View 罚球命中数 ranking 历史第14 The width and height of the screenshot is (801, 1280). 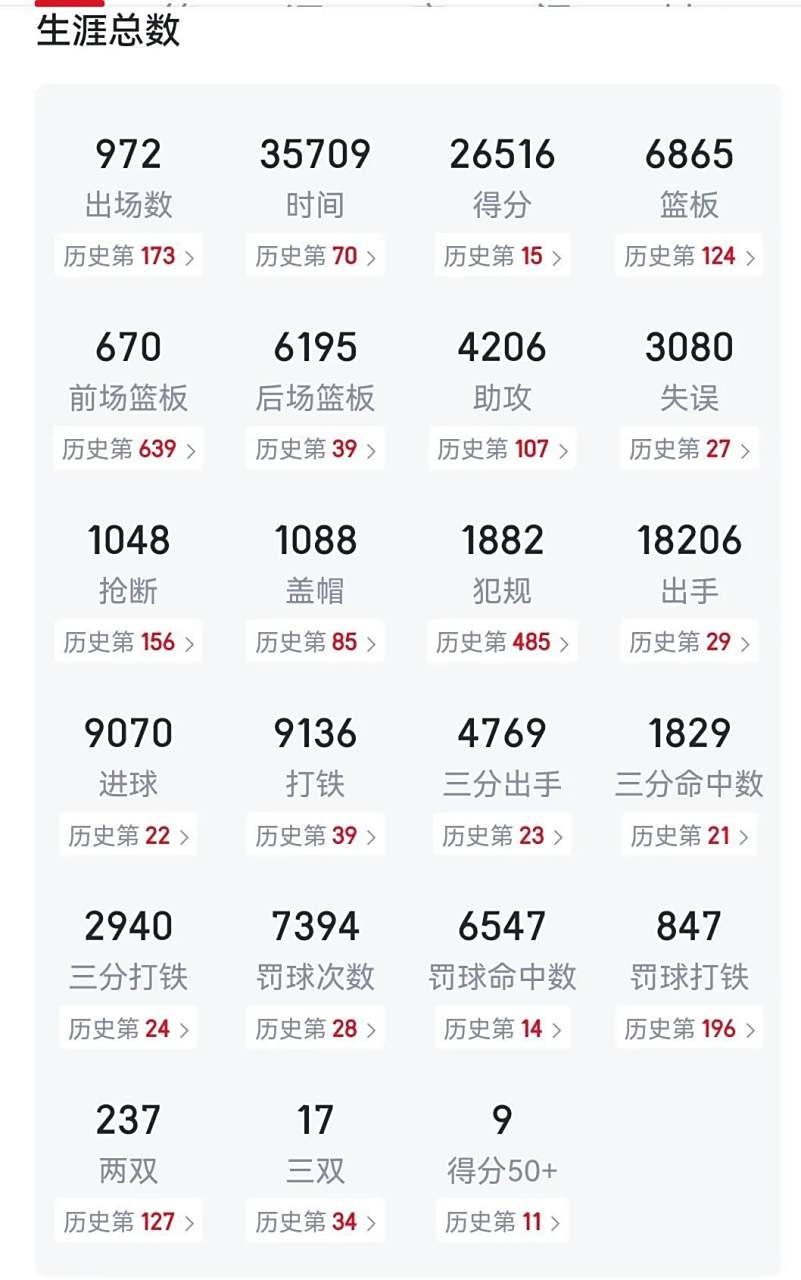[502, 1028]
